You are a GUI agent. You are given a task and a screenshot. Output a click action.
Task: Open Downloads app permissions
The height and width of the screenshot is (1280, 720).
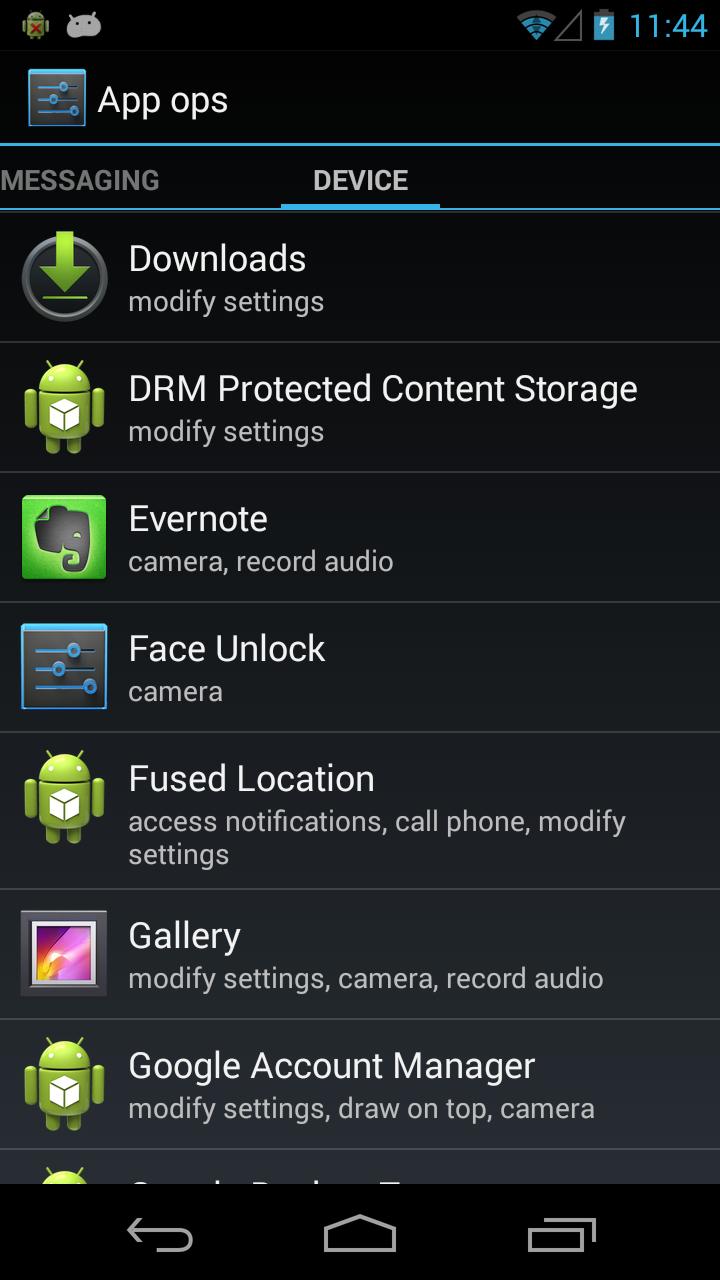click(360, 277)
